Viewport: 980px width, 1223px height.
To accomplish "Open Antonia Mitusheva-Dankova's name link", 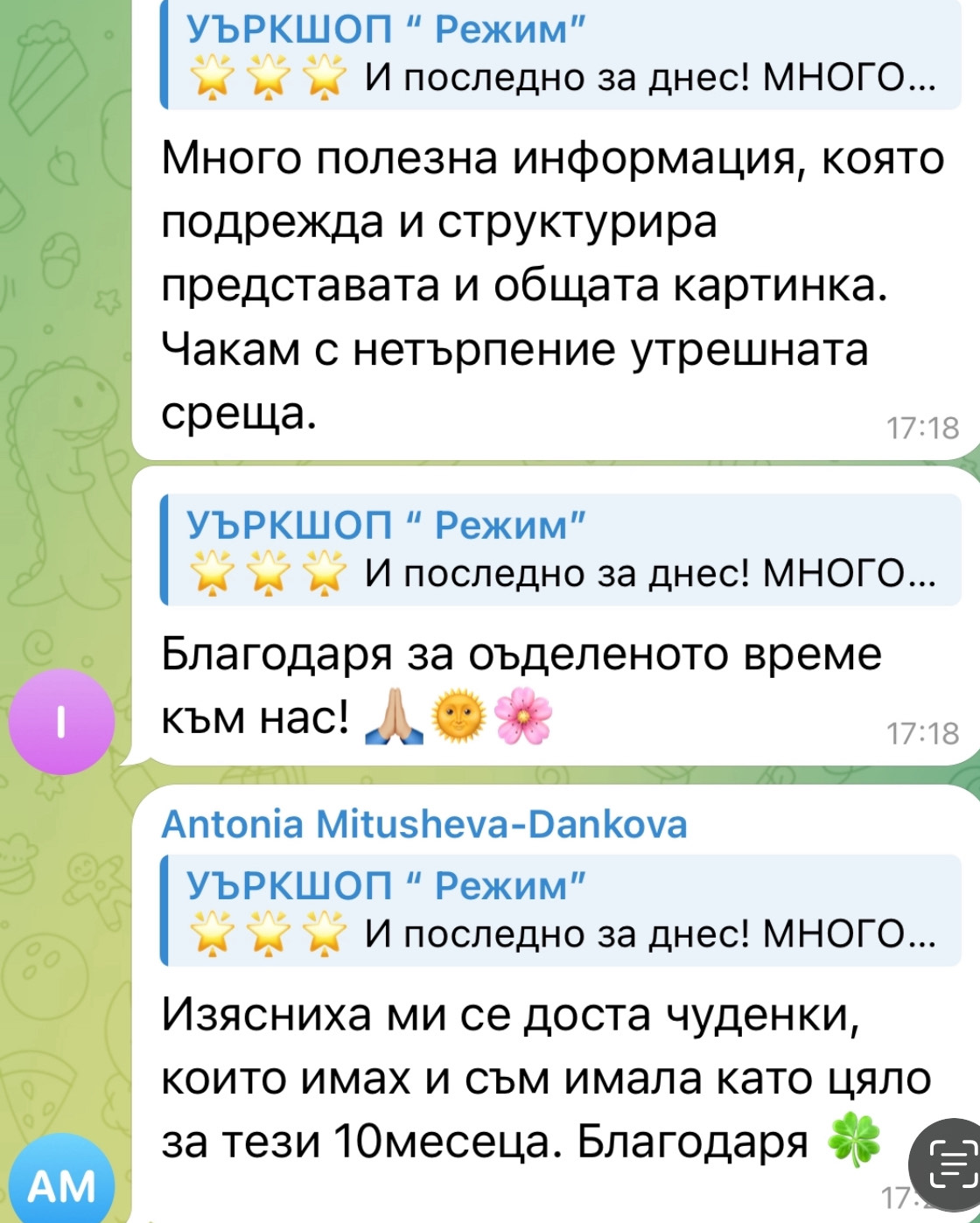I will click(x=424, y=824).
